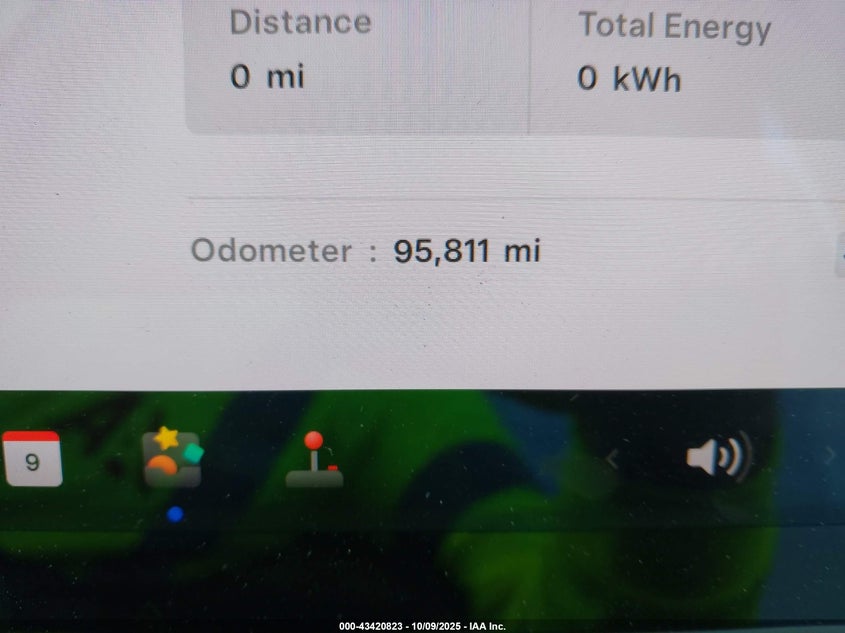845x633 pixels.
Task: Tap the volume speaker icon
Action: [x=717, y=458]
